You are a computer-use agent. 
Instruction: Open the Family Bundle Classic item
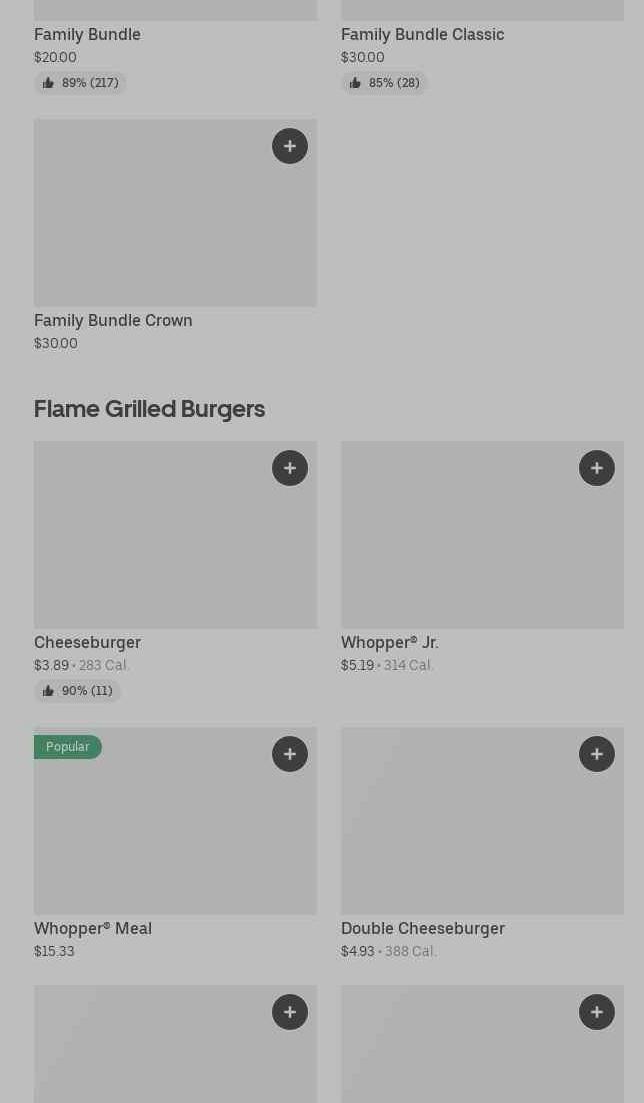point(482,48)
